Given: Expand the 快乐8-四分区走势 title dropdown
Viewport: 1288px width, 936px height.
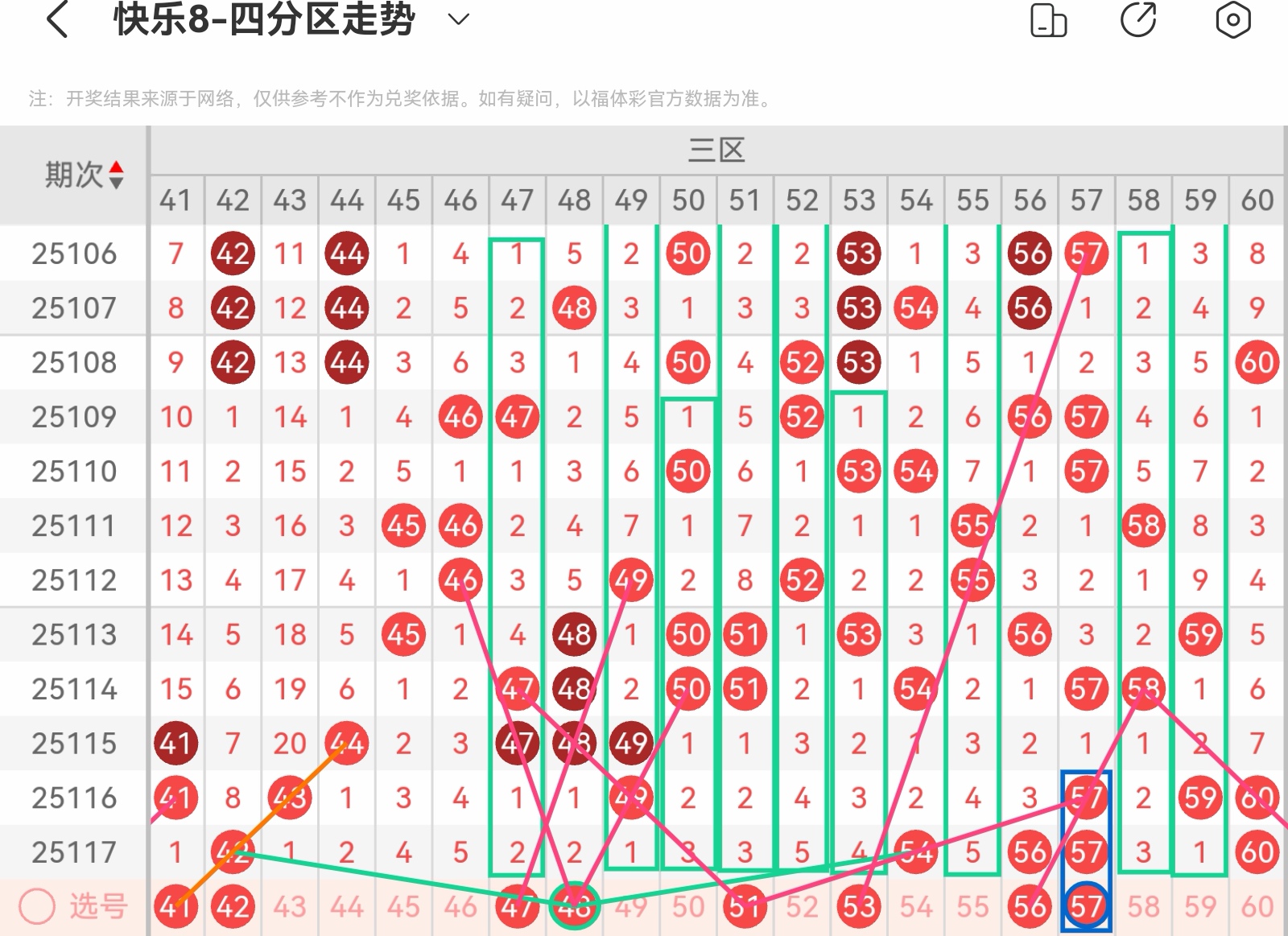Looking at the screenshot, I should (x=458, y=19).
